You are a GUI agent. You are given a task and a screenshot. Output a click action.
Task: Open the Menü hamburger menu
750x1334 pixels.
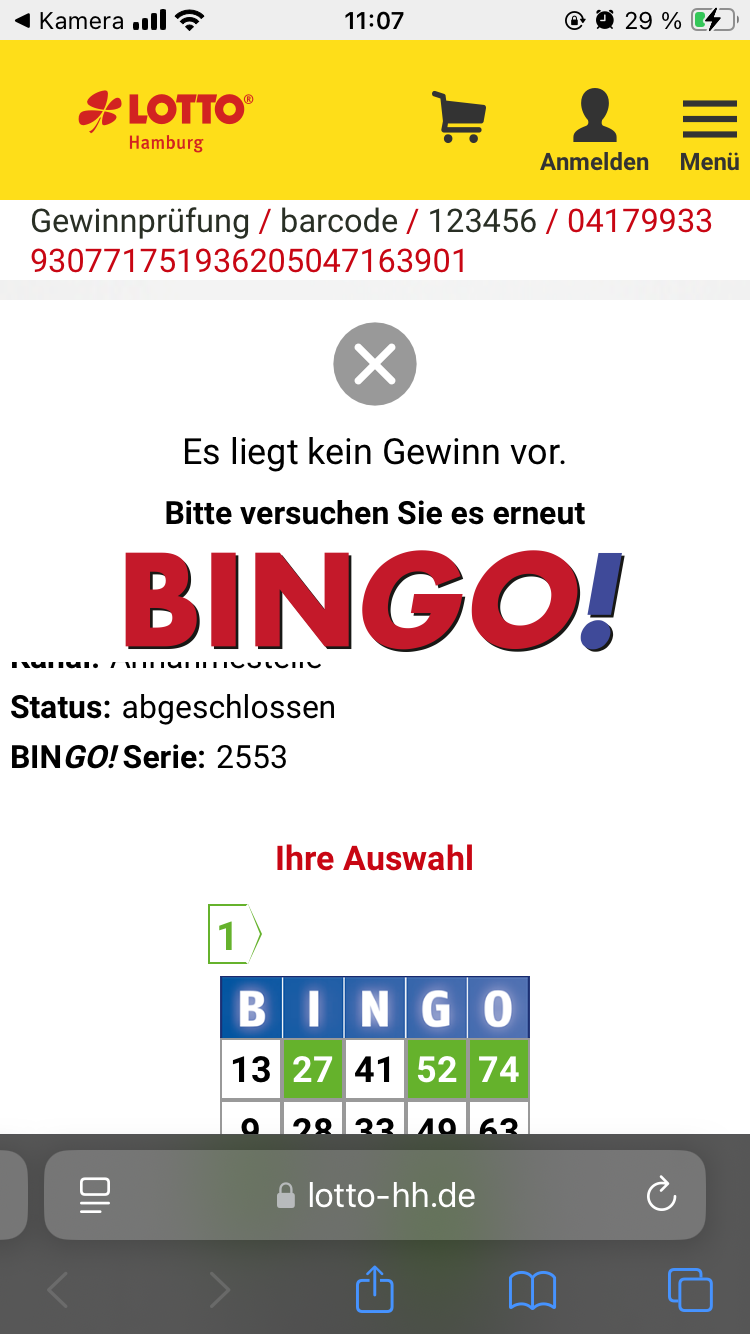pyautogui.click(x=709, y=130)
